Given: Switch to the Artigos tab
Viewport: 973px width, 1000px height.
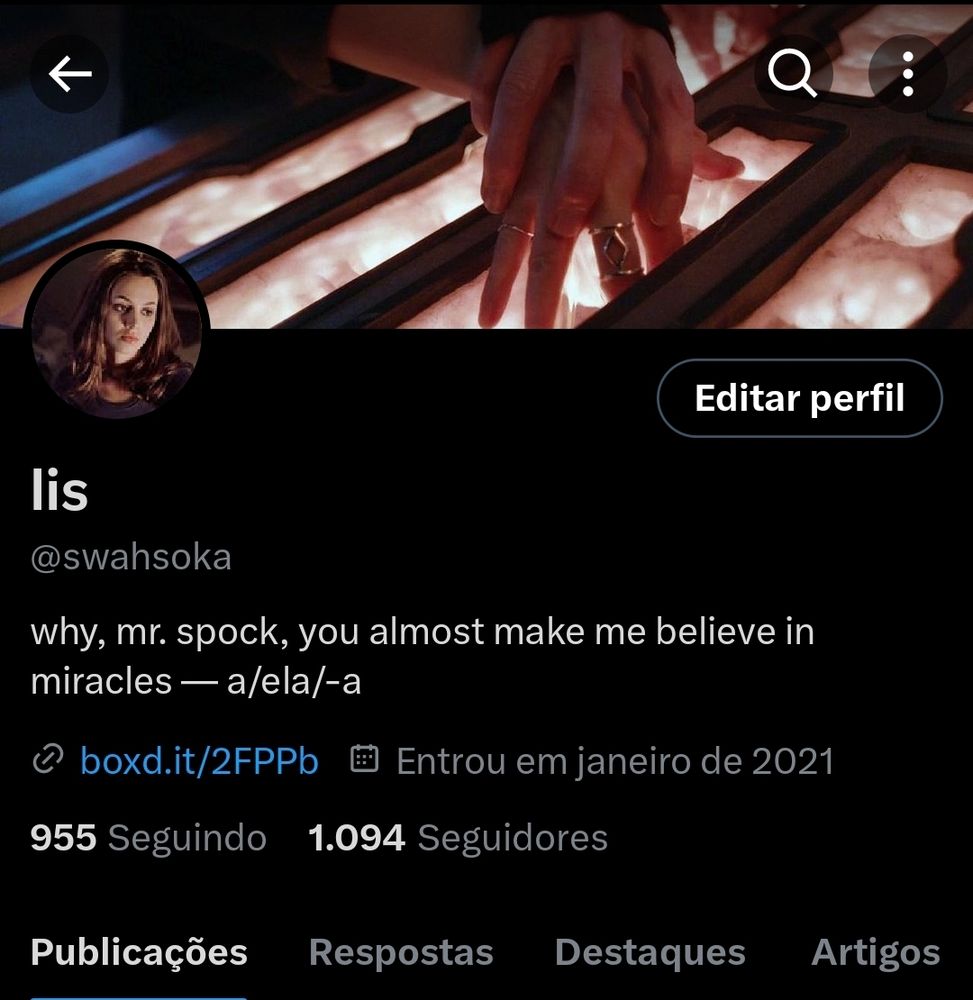Looking at the screenshot, I should (x=875, y=952).
